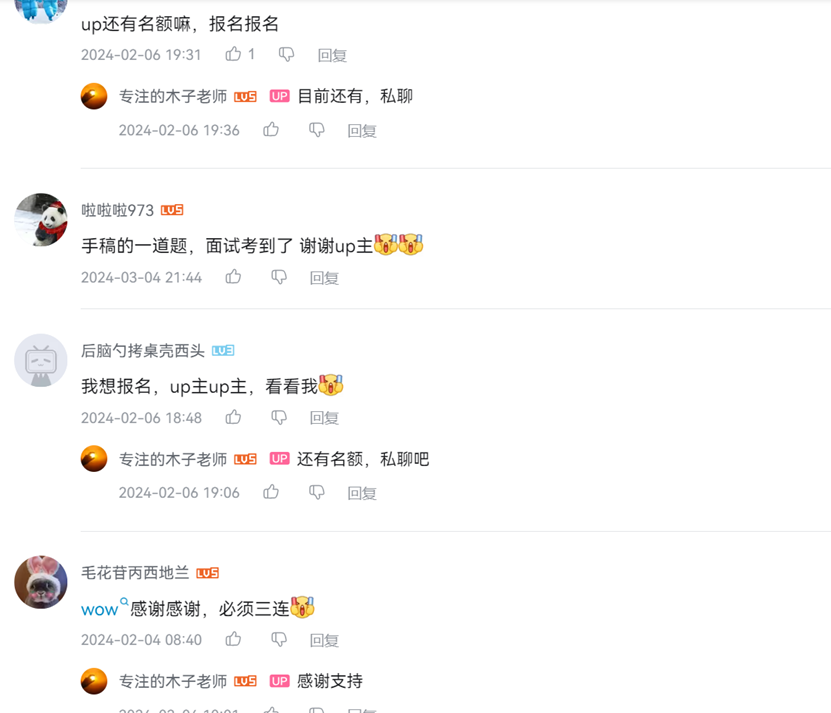Viewport: 831px width, 713px height.
Task: Like the reply 目前还有，私聊
Action: 271,129
